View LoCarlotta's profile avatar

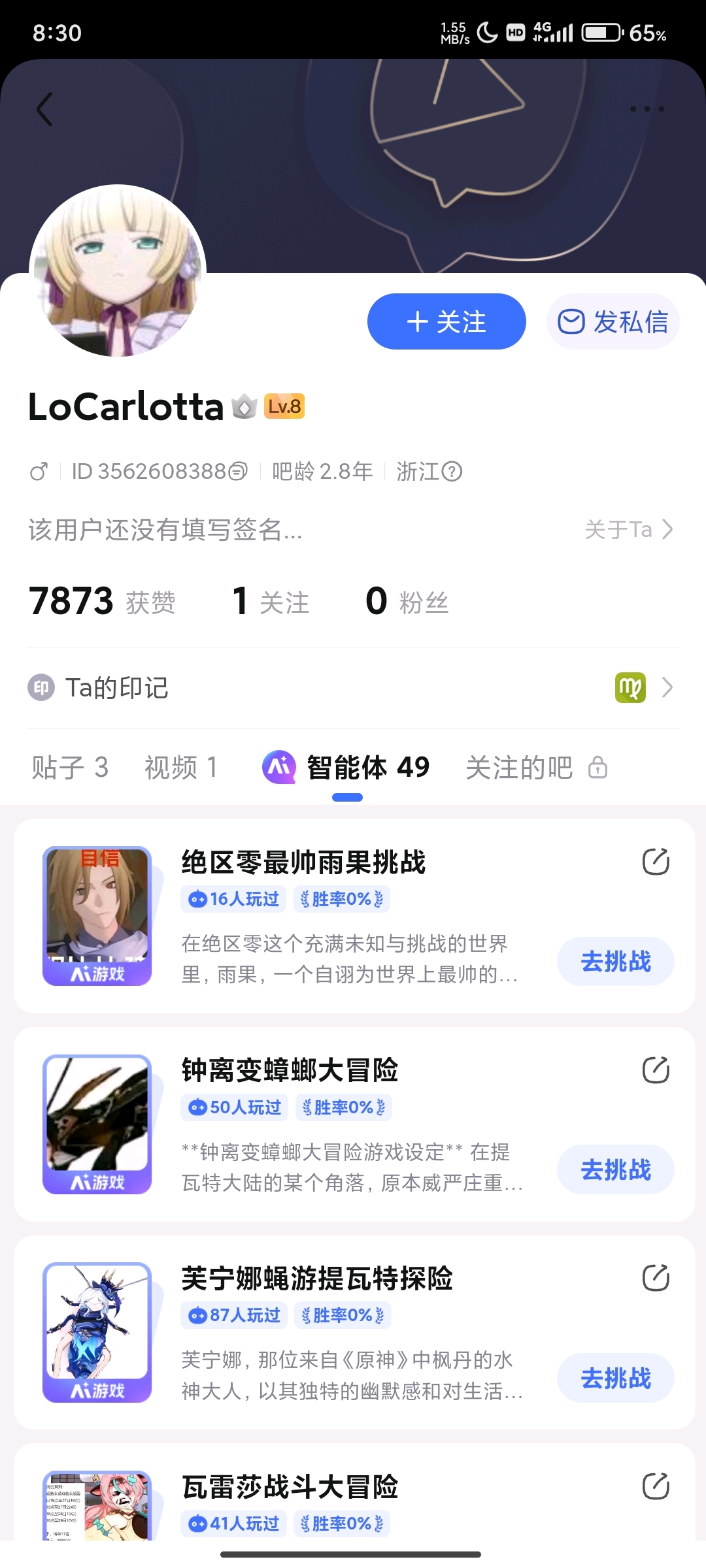tap(118, 271)
